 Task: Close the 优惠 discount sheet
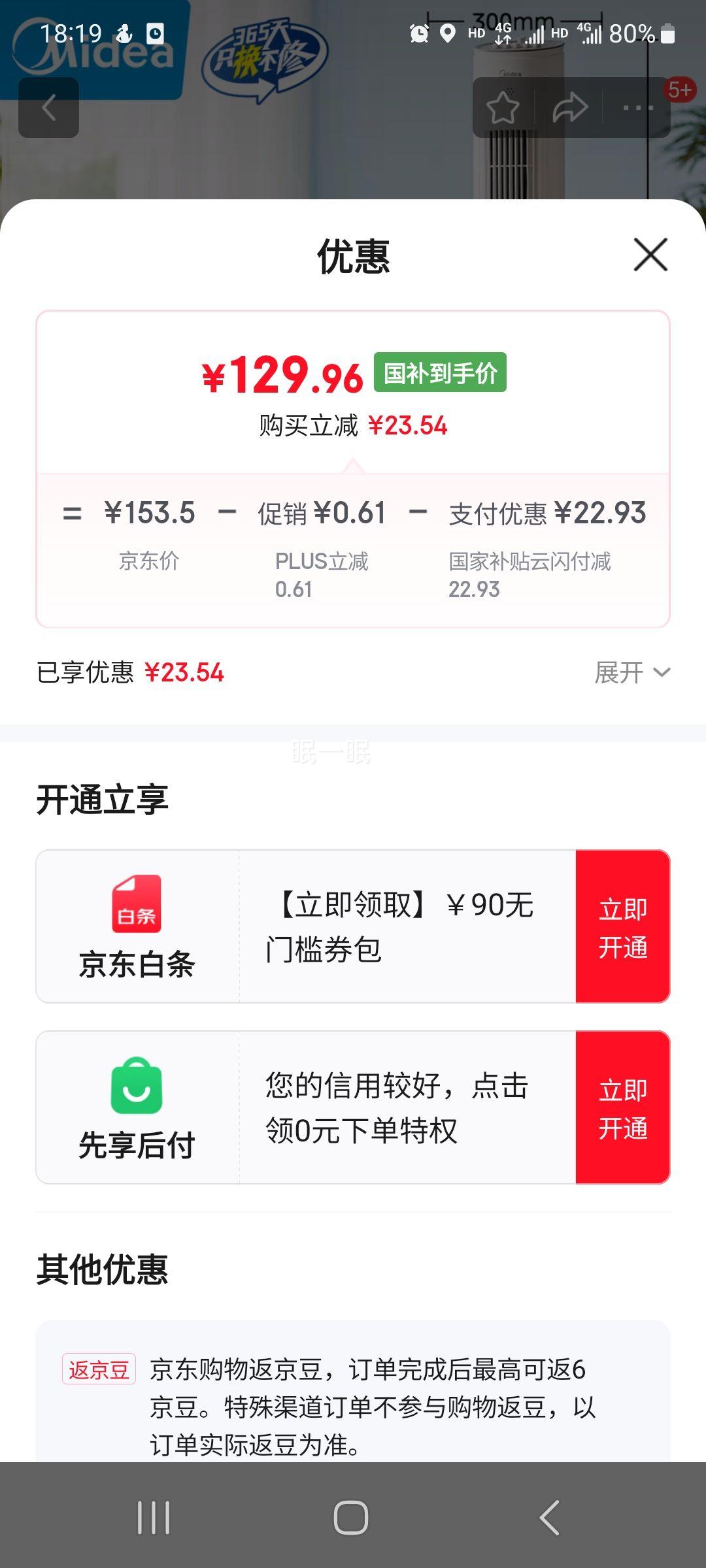click(x=650, y=254)
